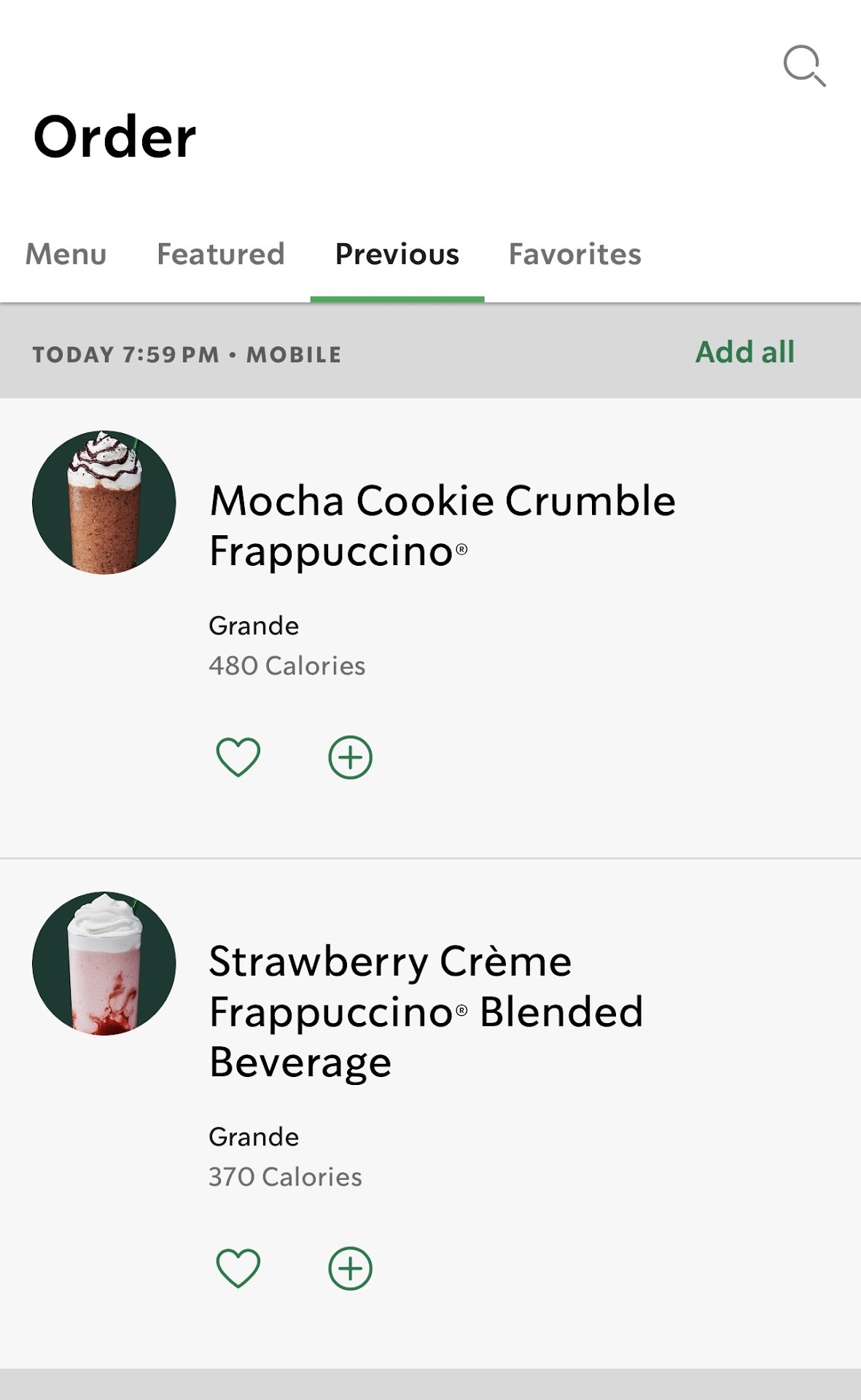Add Mocha Cookie Crumble Frappuccino to order
861x1400 pixels.
(350, 757)
